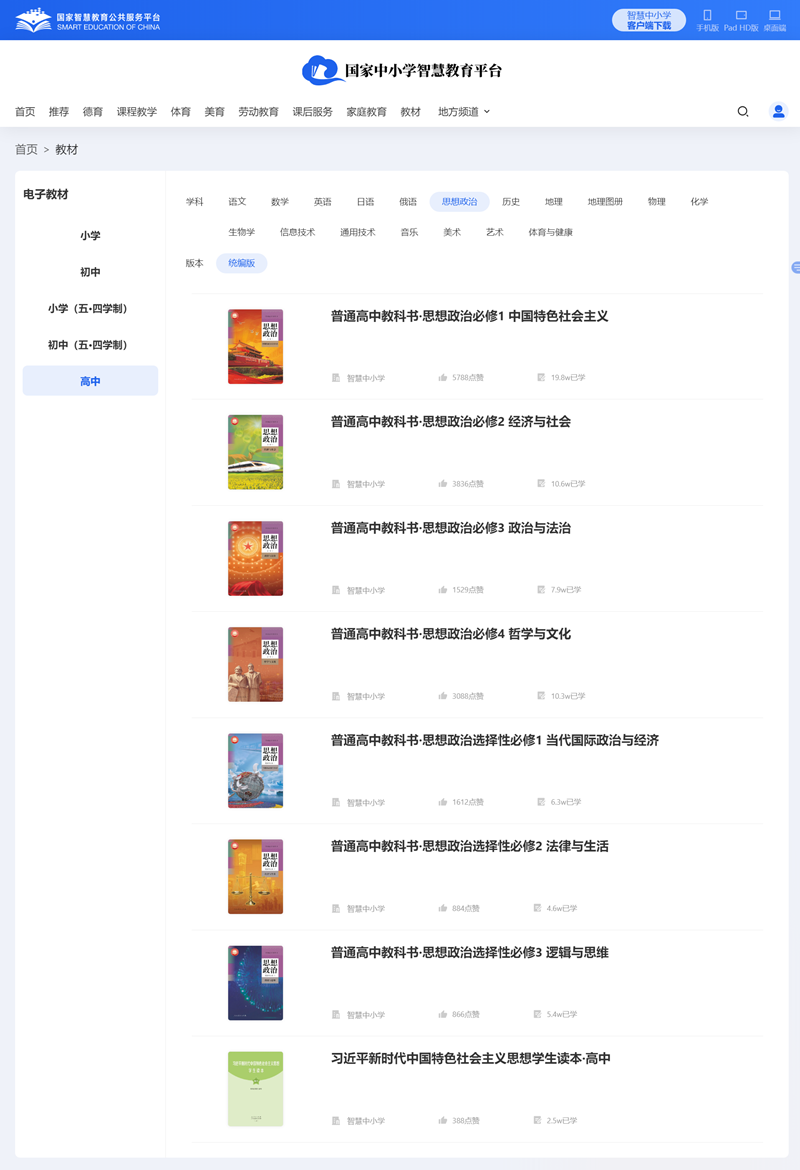Open the 桌面端 desktop client icon
This screenshot has width=800, height=1170.
tap(774, 17)
